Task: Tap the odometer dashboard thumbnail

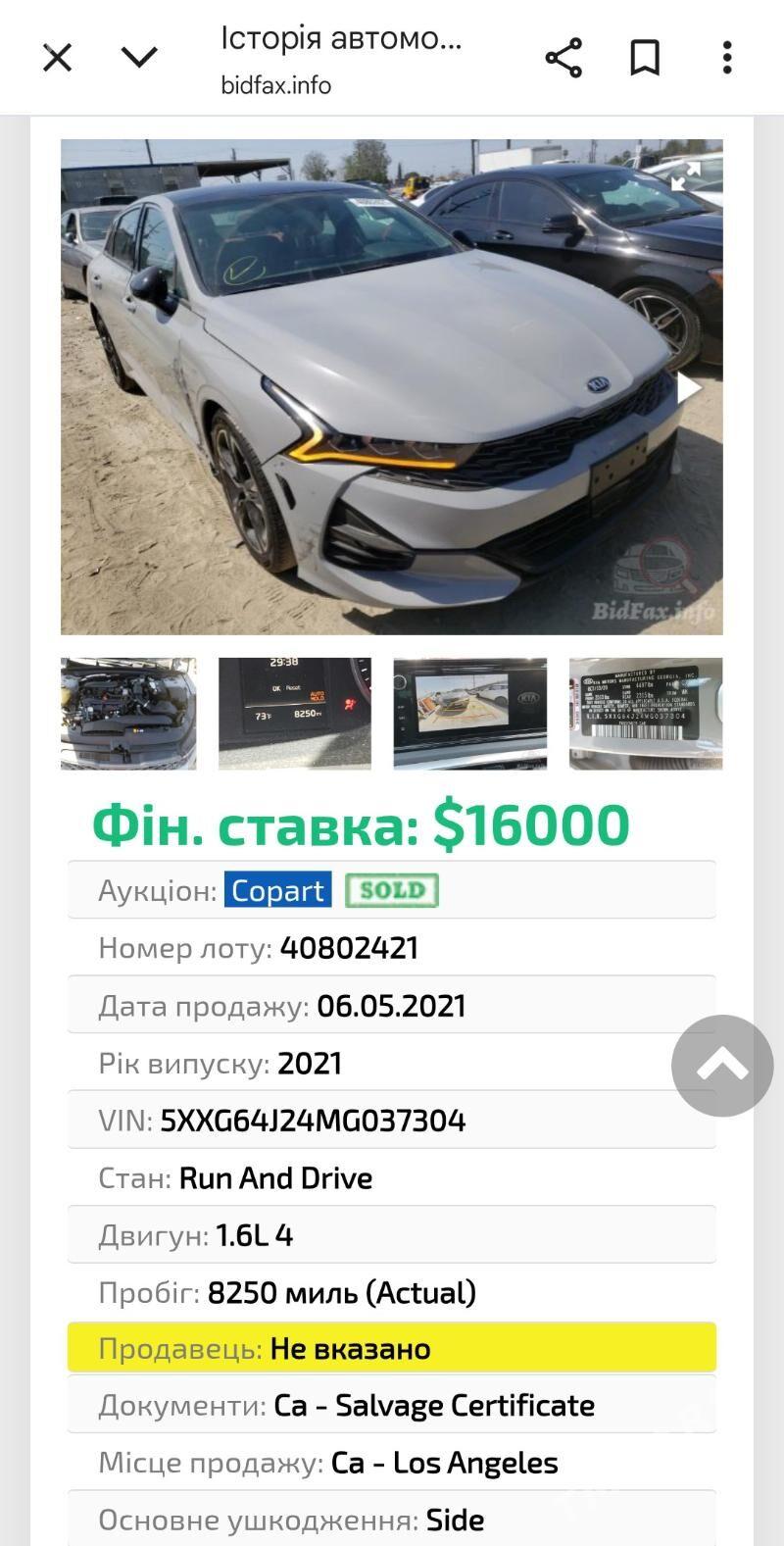Action: tap(295, 714)
